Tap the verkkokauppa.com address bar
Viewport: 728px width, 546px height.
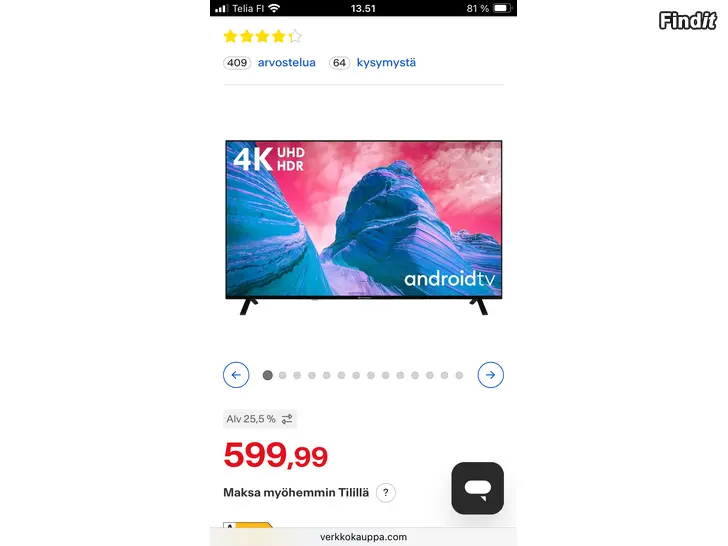[x=363, y=537]
